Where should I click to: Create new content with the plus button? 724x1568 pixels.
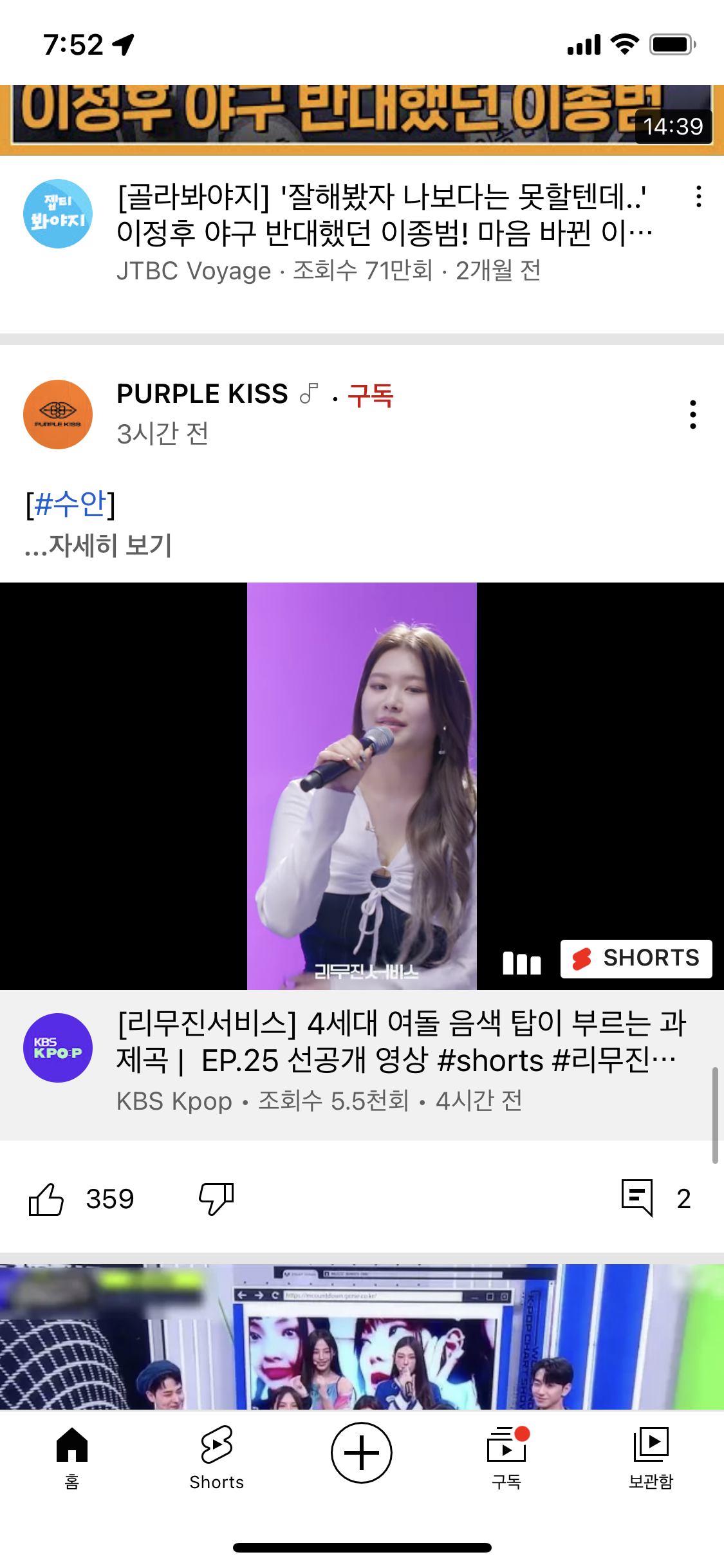[x=362, y=1453]
